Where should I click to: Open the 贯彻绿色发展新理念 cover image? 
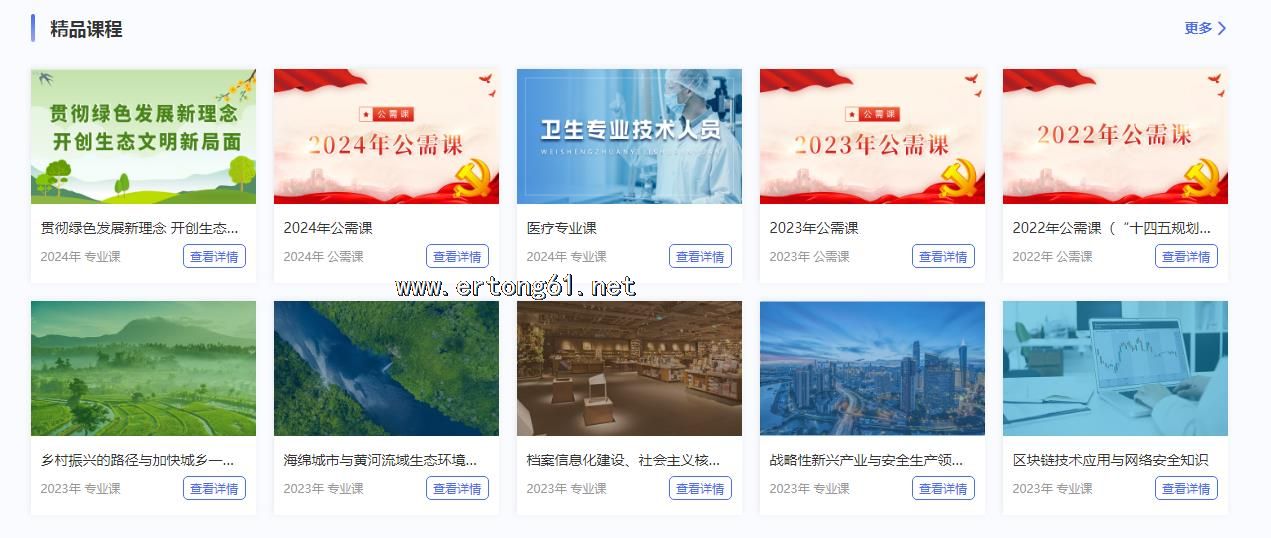tap(143, 136)
